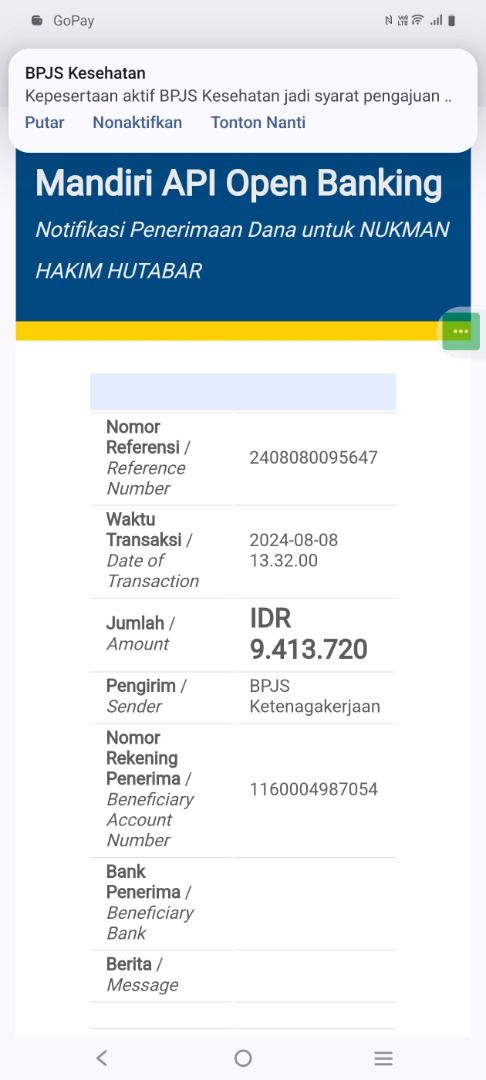Open the BPJS Kesehatan notification banner
The image size is (486, 1080).
[x=242, y=85]
